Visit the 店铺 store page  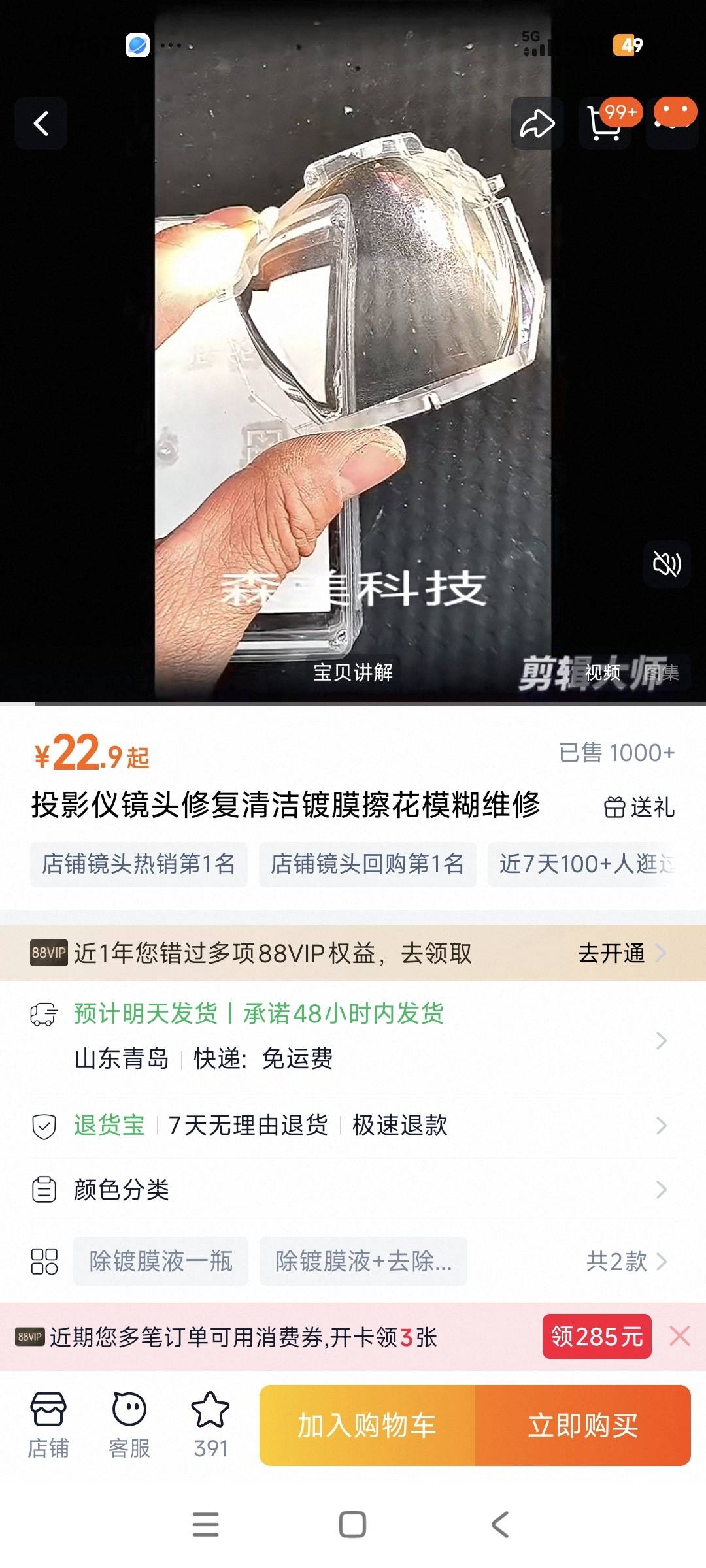(48, 1425)
